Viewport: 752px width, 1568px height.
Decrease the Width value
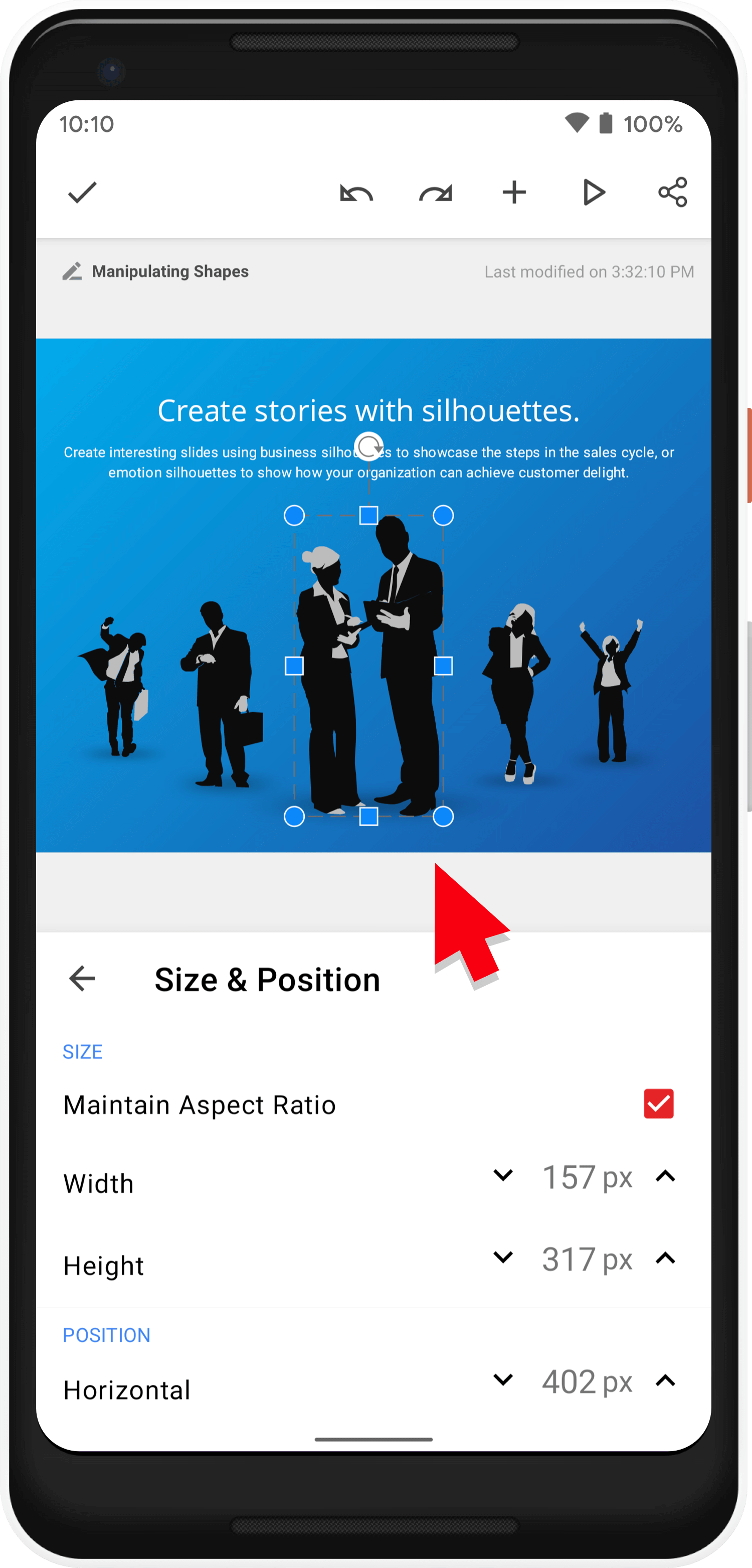[502, 1175]
